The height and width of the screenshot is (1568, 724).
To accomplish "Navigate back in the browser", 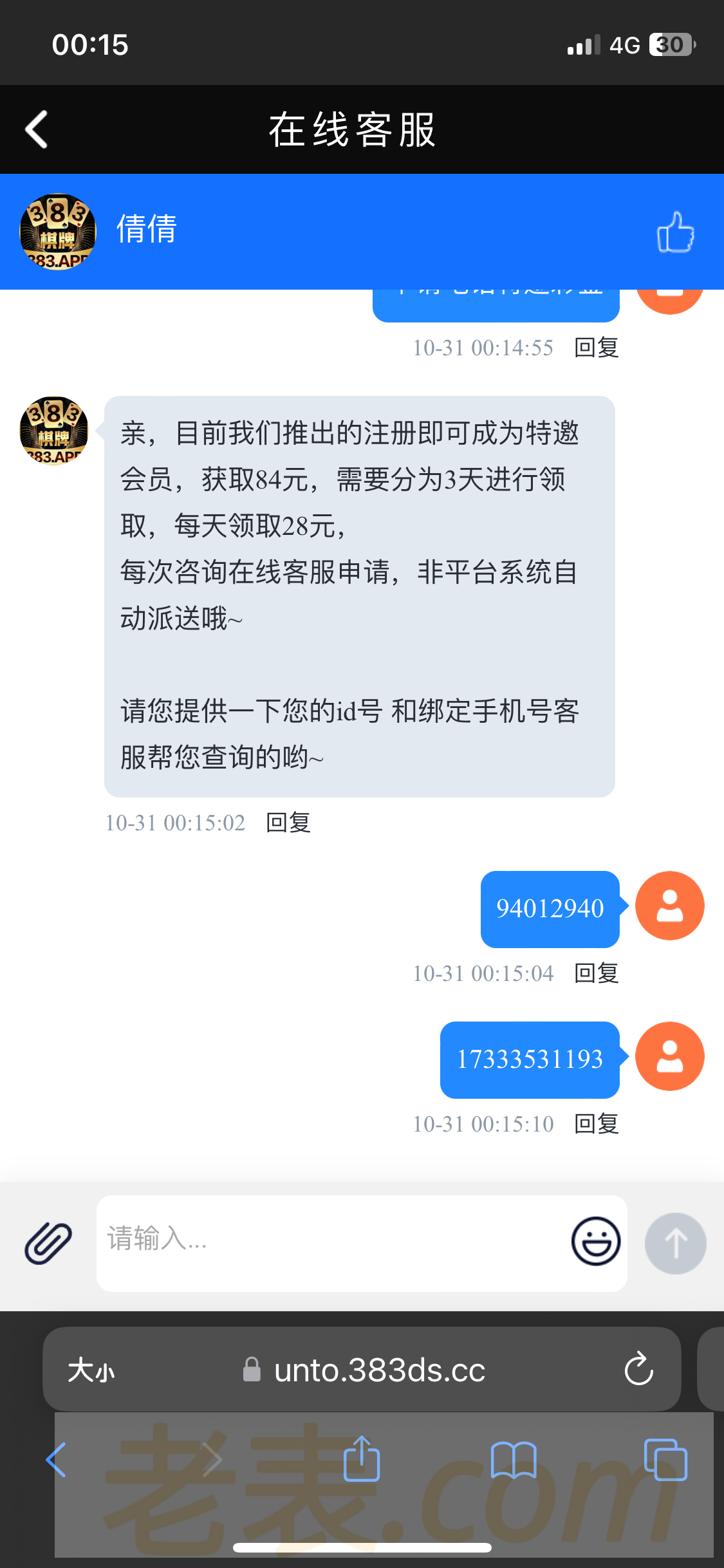I will point(57,1459).
